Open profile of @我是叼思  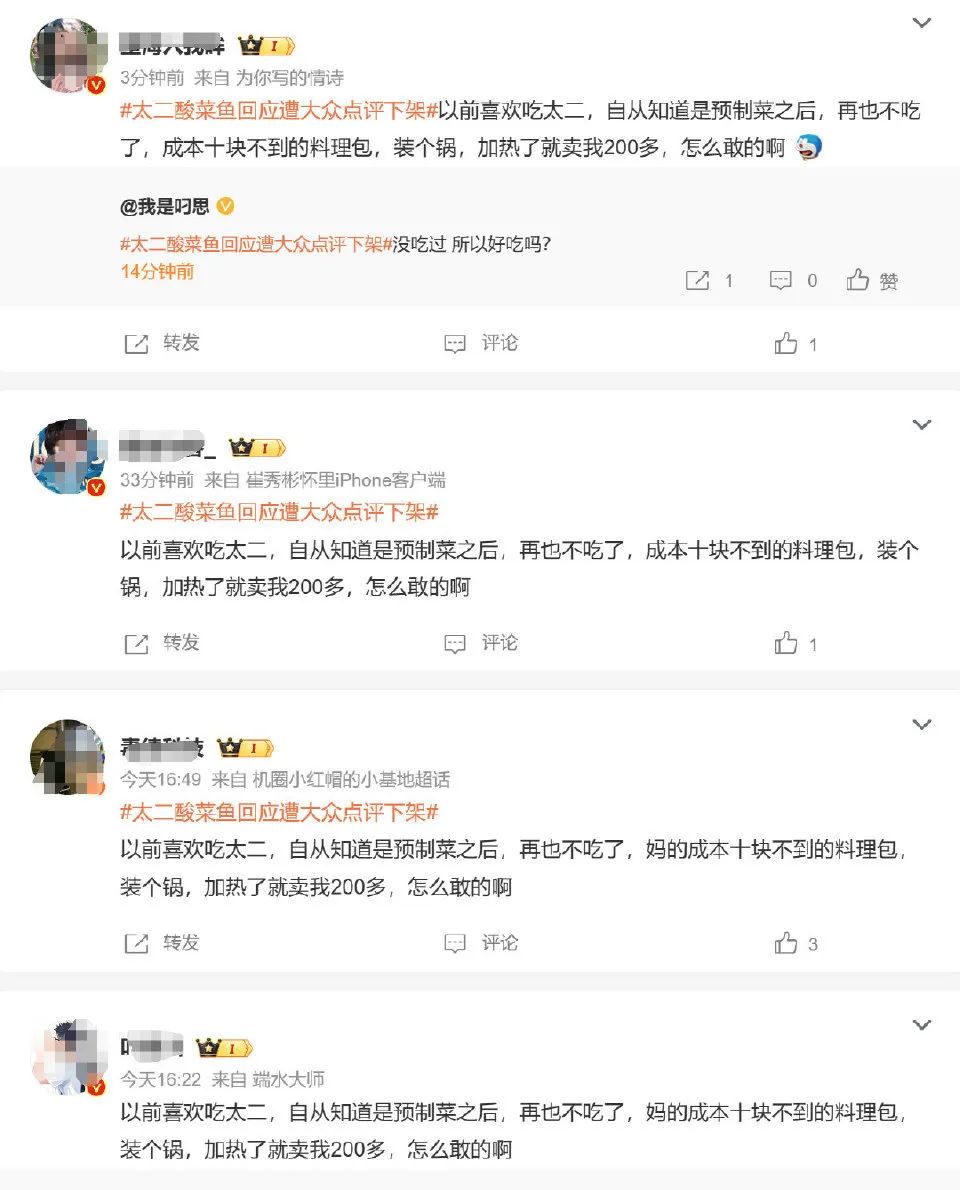tap(165, 207)
